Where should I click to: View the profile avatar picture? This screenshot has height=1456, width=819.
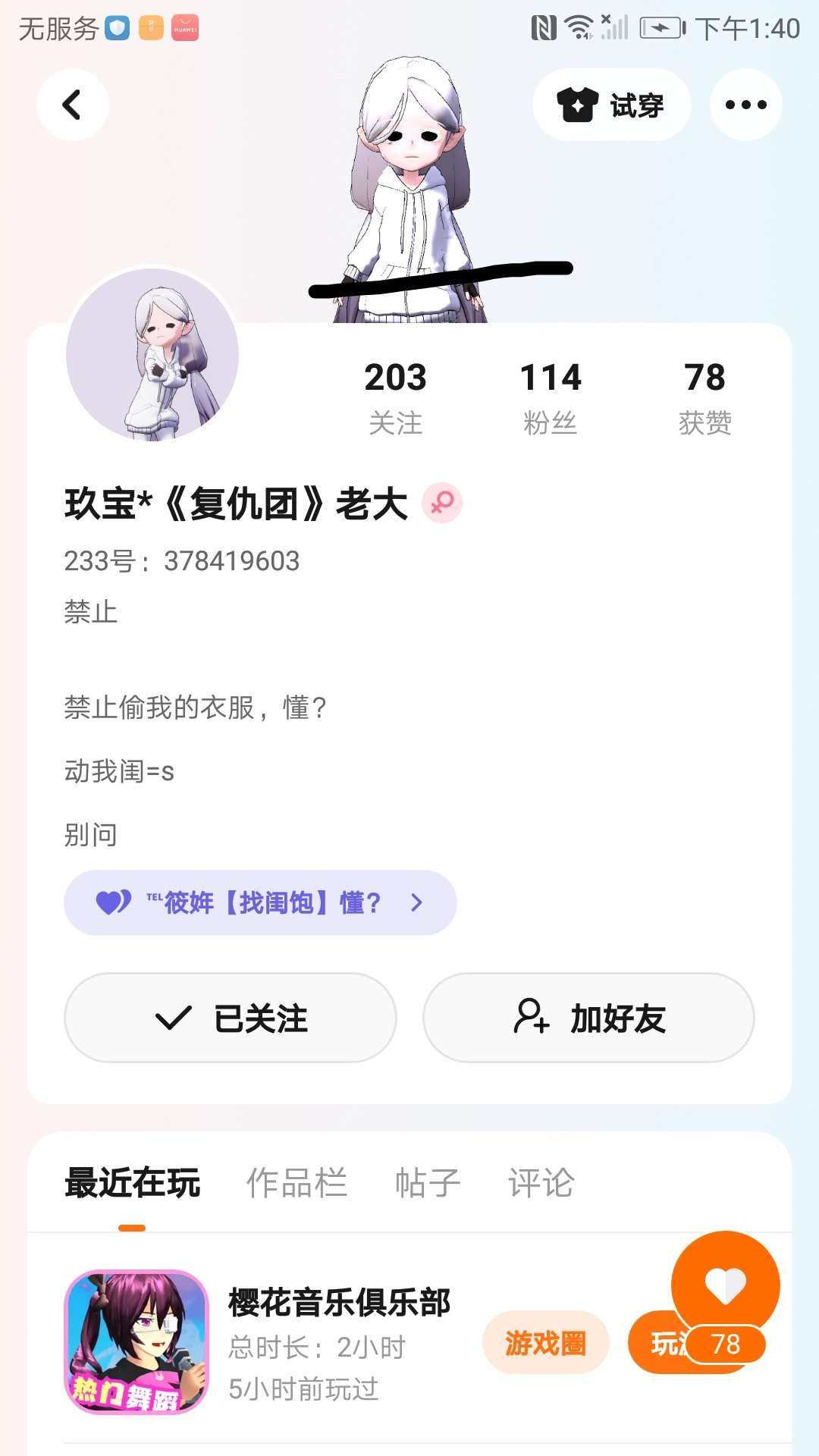152,354
